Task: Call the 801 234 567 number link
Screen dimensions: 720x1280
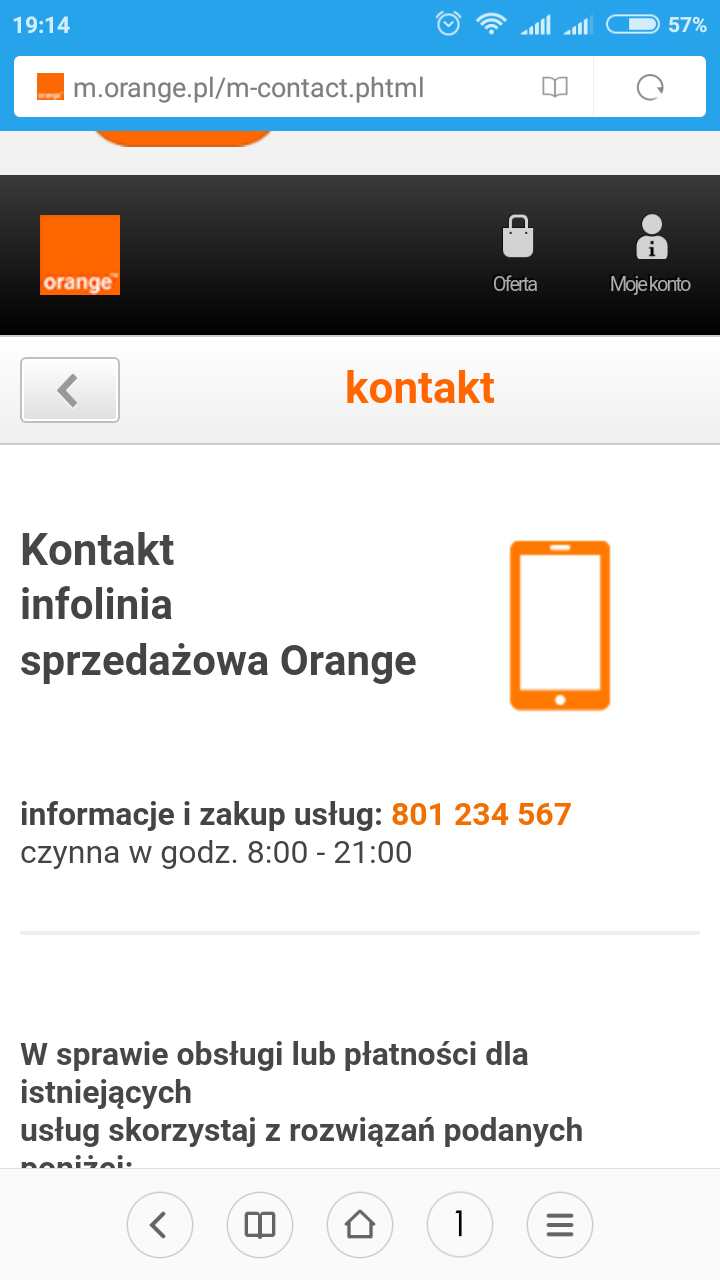Action: [x=481, y=814]
